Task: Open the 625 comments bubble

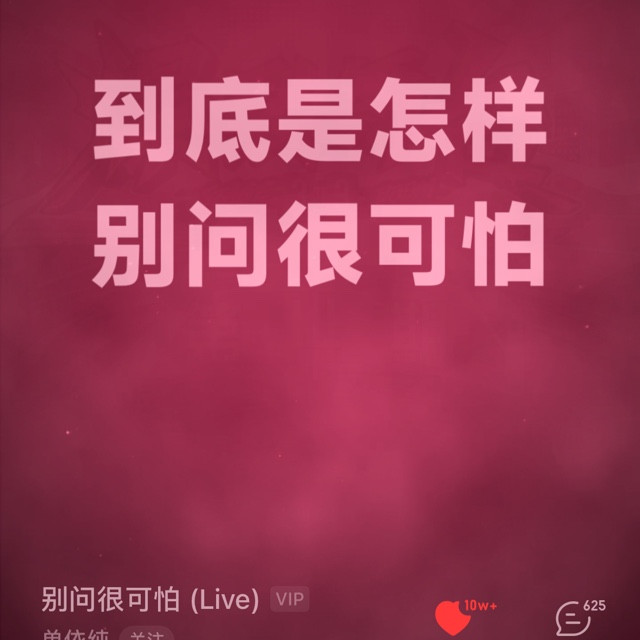Action: [573, 619]
